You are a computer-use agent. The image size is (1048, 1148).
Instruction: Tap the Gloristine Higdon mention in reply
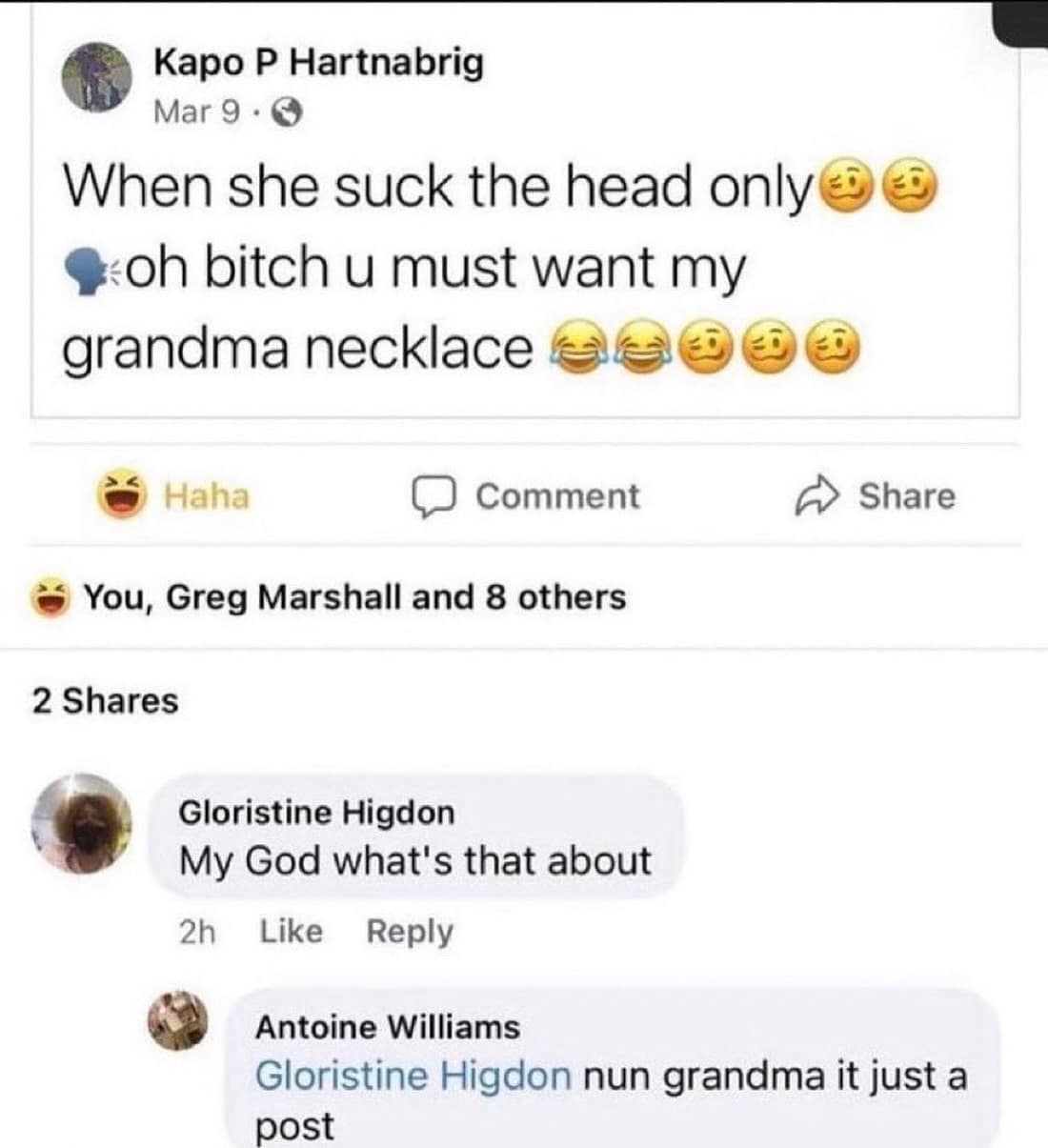coord(413,1076)
